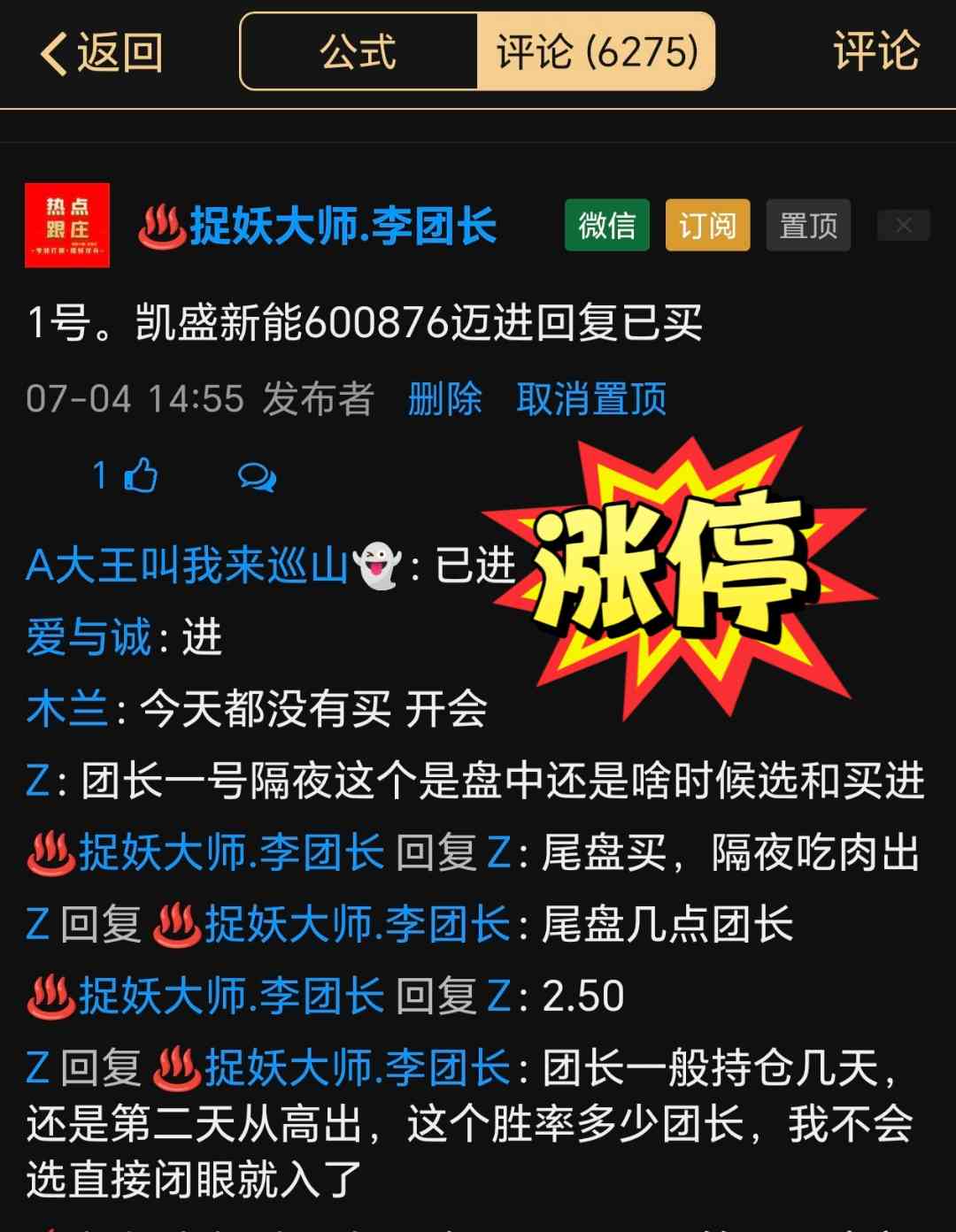Image resolution: width=956 pixels, height=1232 pixels.
Task: Select the 评论 (6275) tab
Action: (596, 52)
